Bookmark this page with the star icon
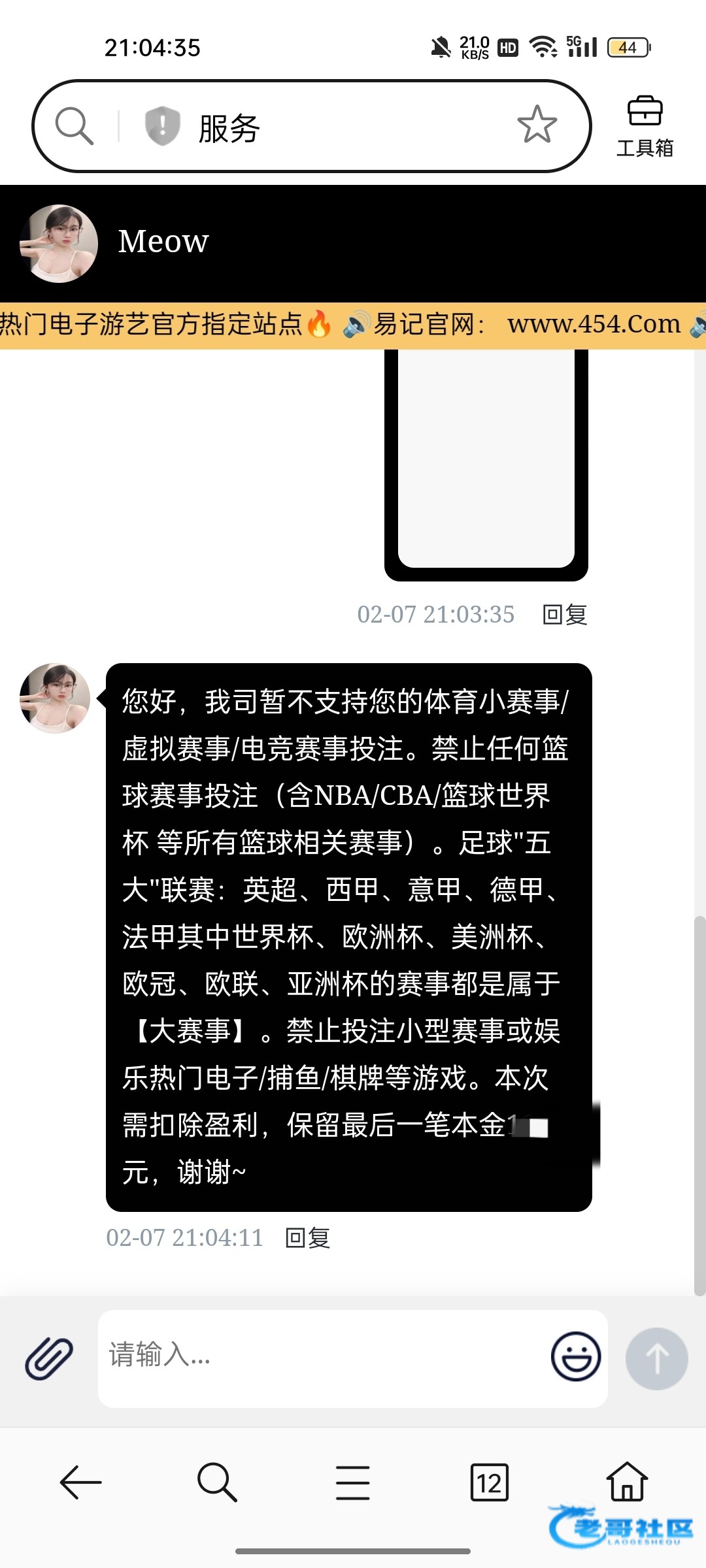Image resolution: width=706 pixels, height=1568 pixels. tap(537, 125)
